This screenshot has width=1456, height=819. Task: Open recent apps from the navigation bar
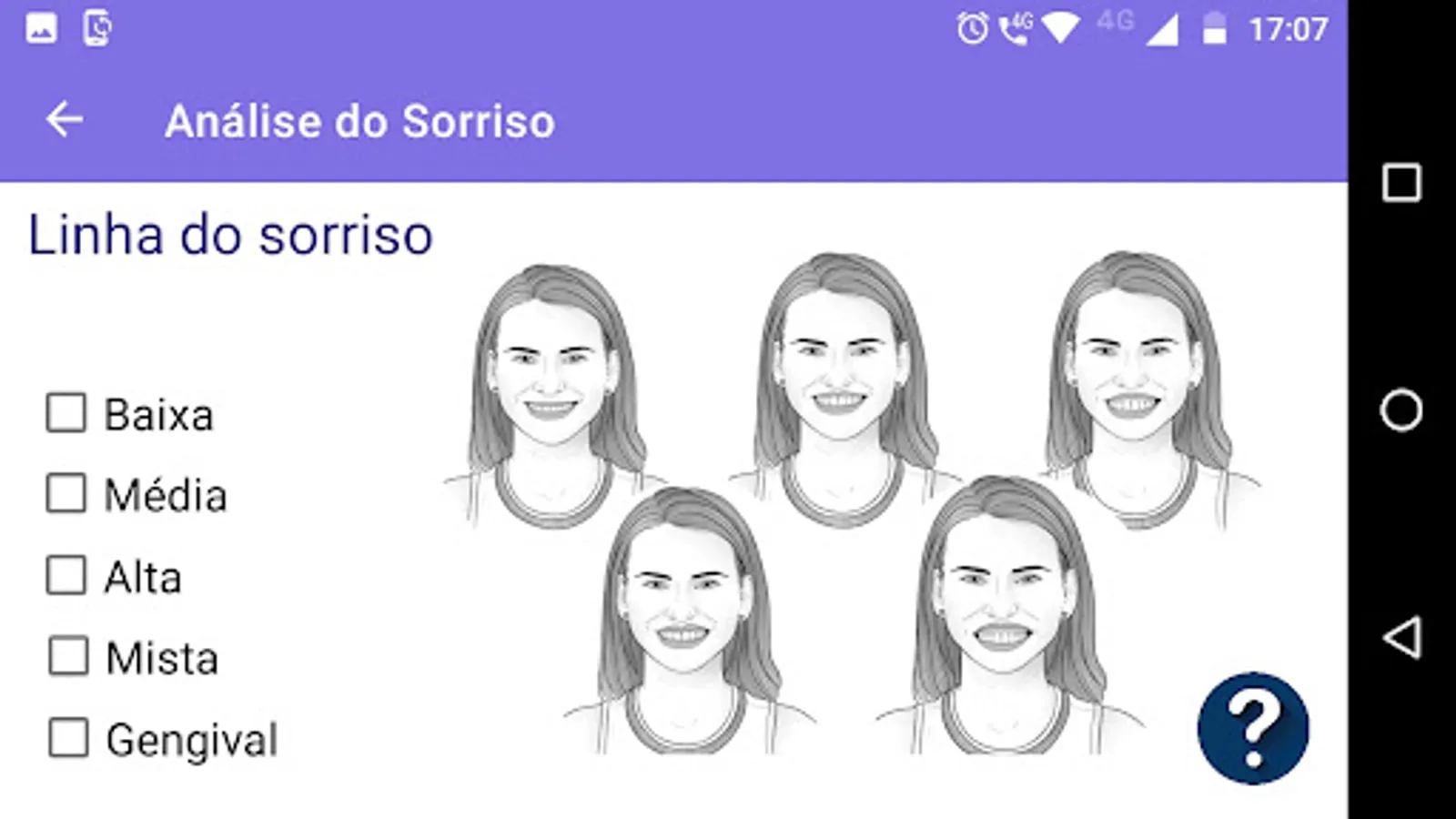[1400, 183]
